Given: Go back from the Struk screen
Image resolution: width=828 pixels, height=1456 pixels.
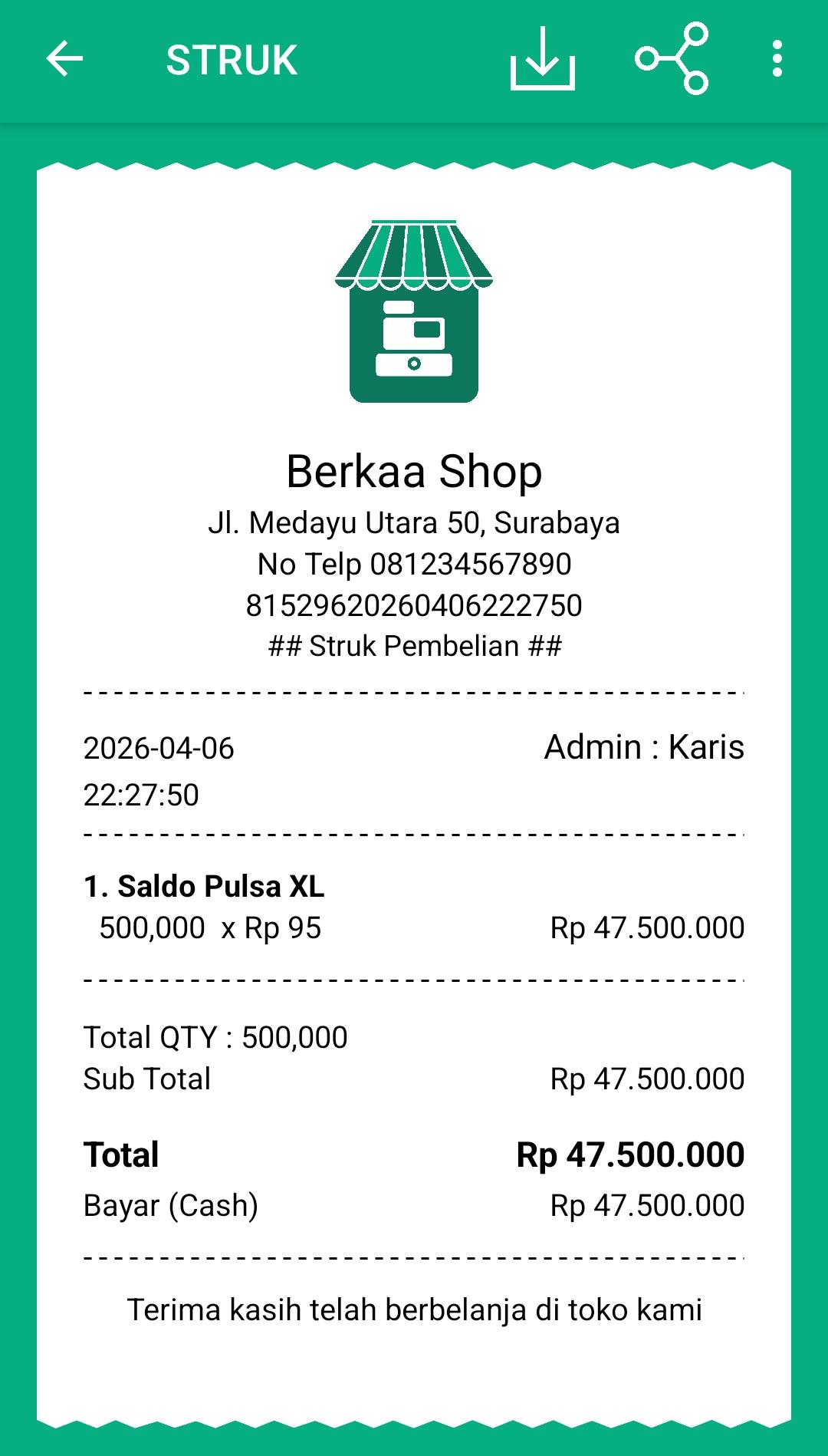Looking at the screenshot, I should tap(64, 60).
